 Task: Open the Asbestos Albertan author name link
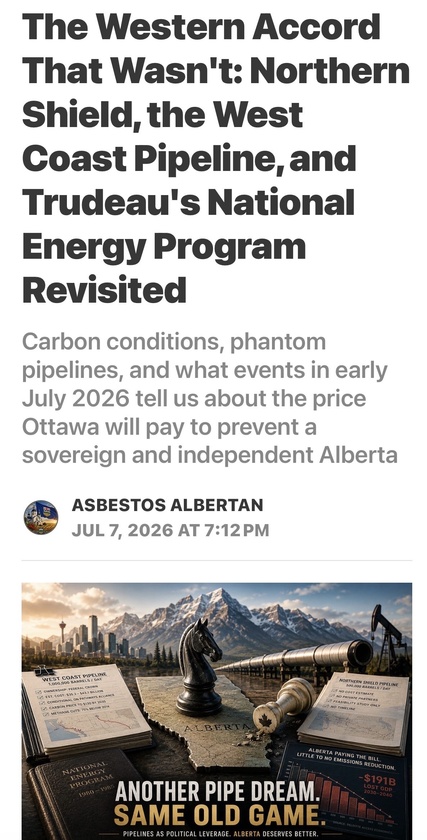(168, 505)
